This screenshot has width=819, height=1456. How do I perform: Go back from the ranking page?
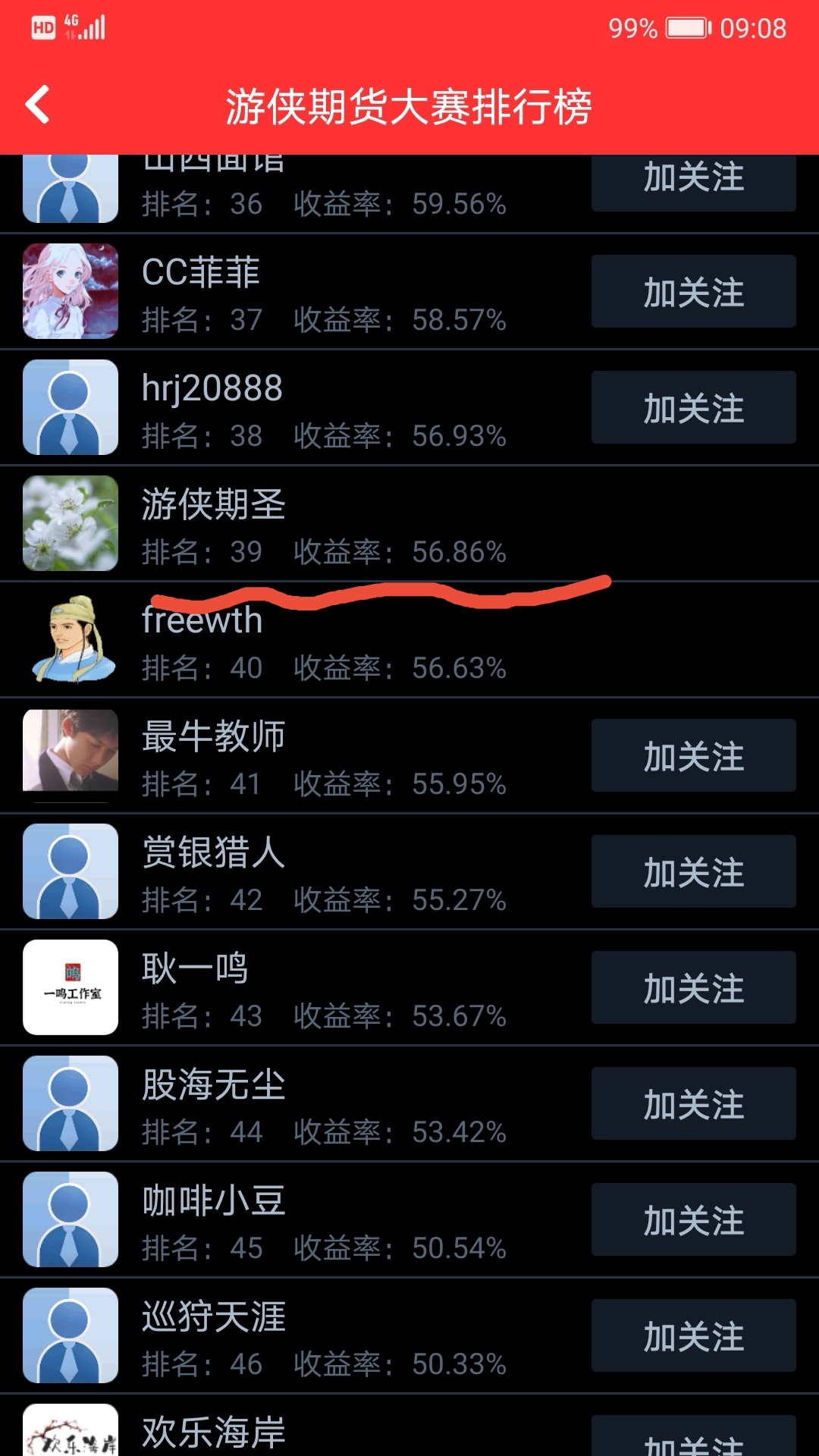38,105
